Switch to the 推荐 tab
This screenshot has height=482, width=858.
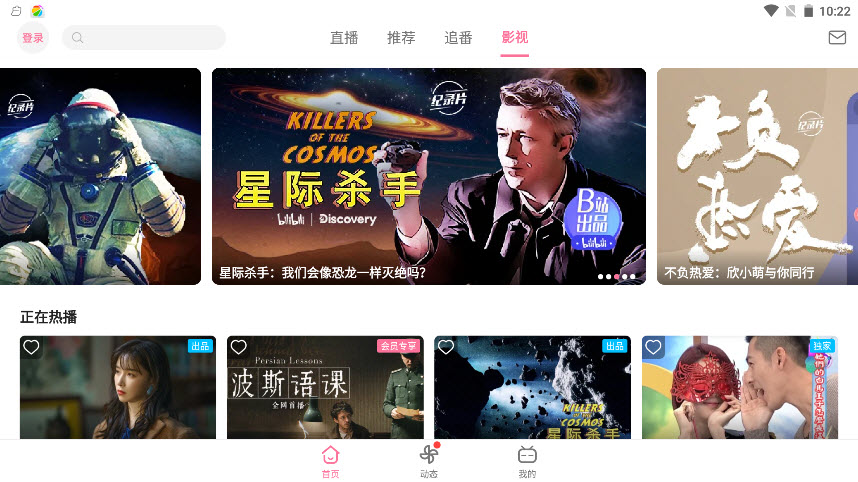coord(401,38)
